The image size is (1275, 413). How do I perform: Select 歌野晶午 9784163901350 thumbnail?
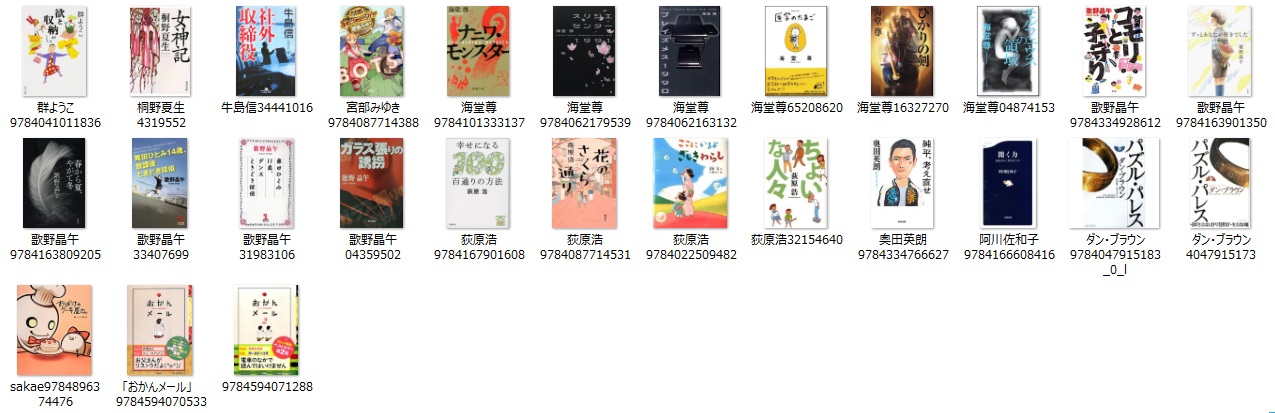(1221, 51)
